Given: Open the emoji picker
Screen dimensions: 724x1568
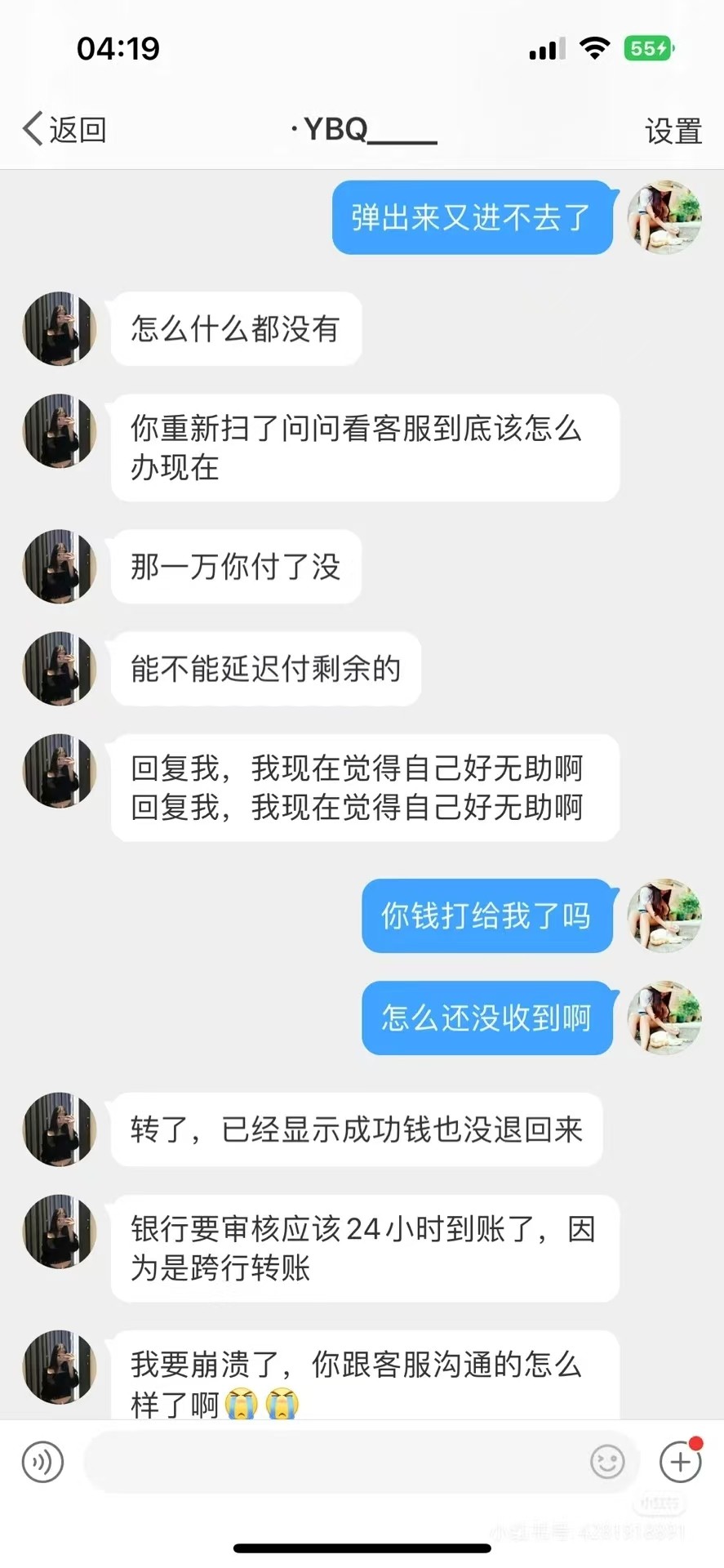Looking at the screenshot, I should (607, 1461).
